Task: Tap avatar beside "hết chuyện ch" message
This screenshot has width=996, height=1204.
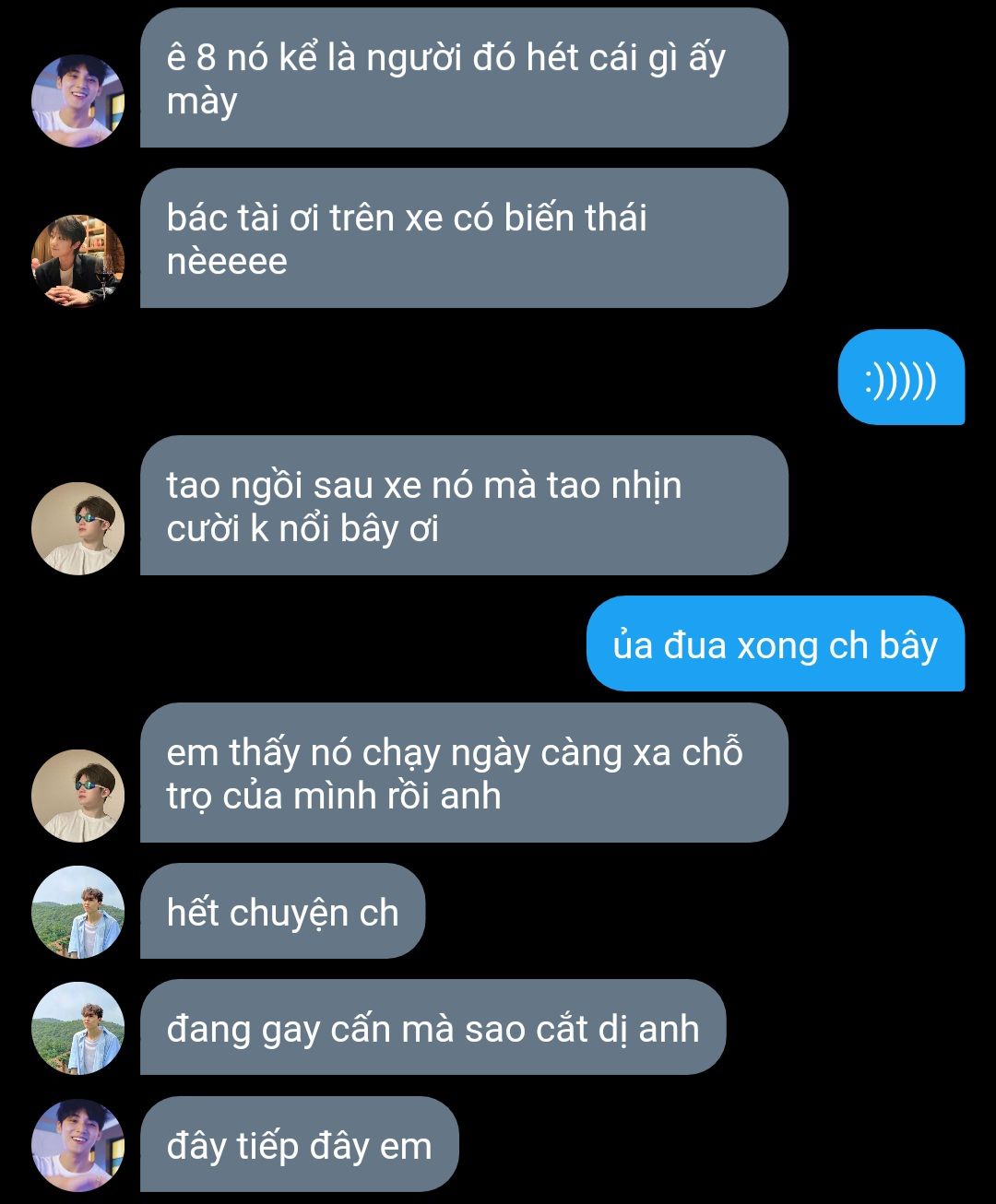Action: pyautogui.click(x=77, y=912)
